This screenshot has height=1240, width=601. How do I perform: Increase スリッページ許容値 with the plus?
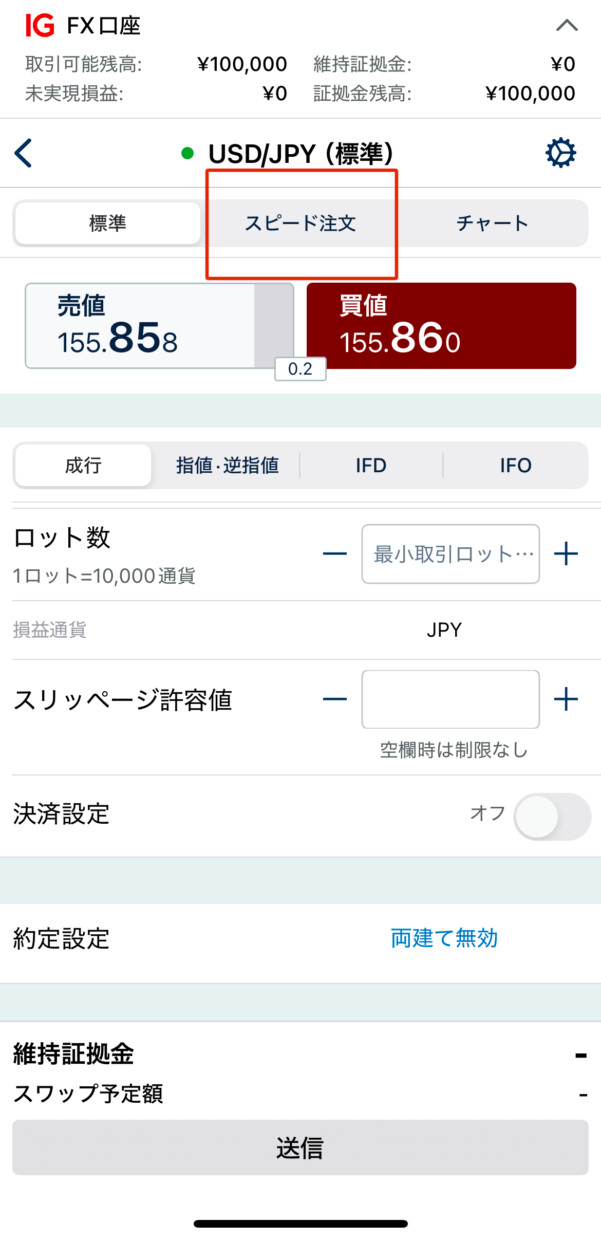click(x=566, y=699)
